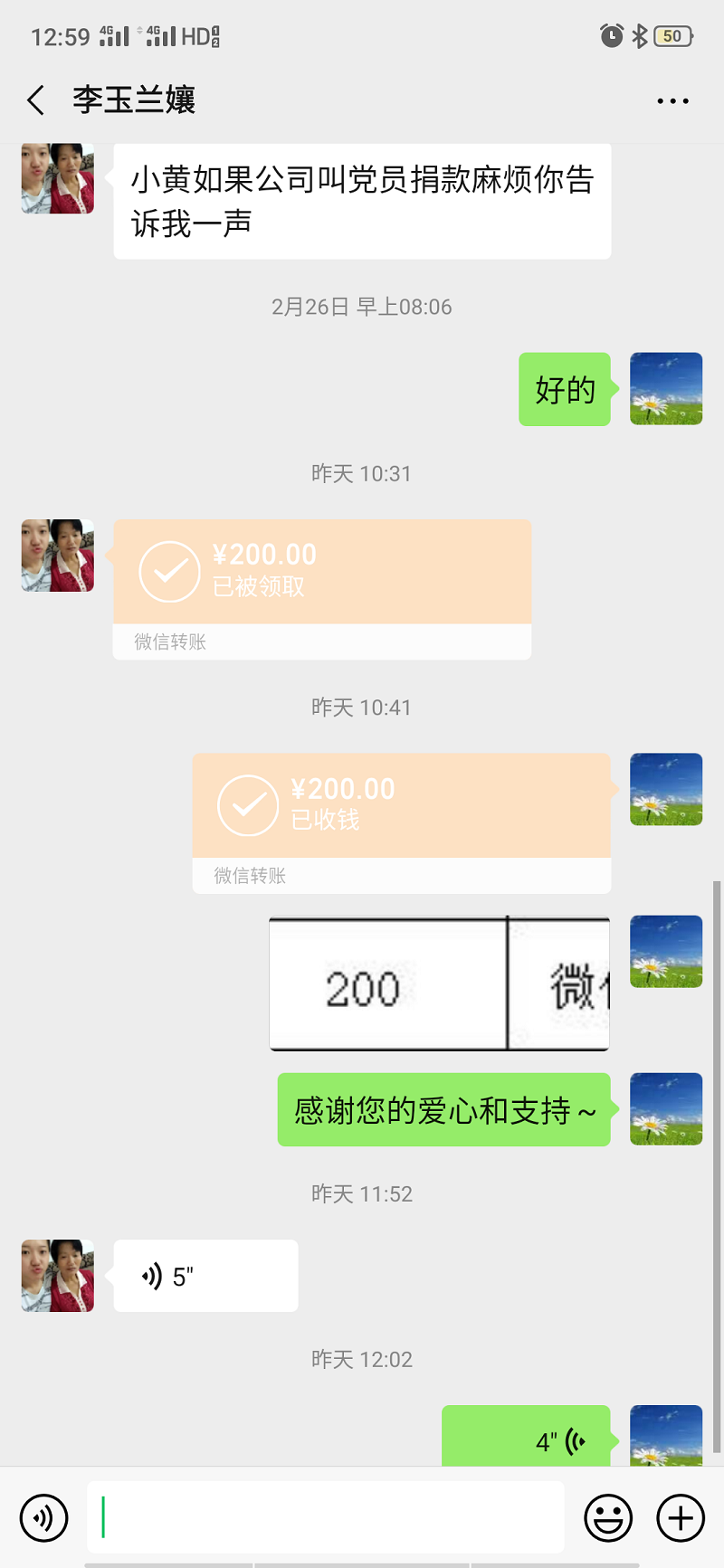The width and height of the screenshot is (724, 1568).
Task: Switch to voice input mode
Action: pos(43,1517)
